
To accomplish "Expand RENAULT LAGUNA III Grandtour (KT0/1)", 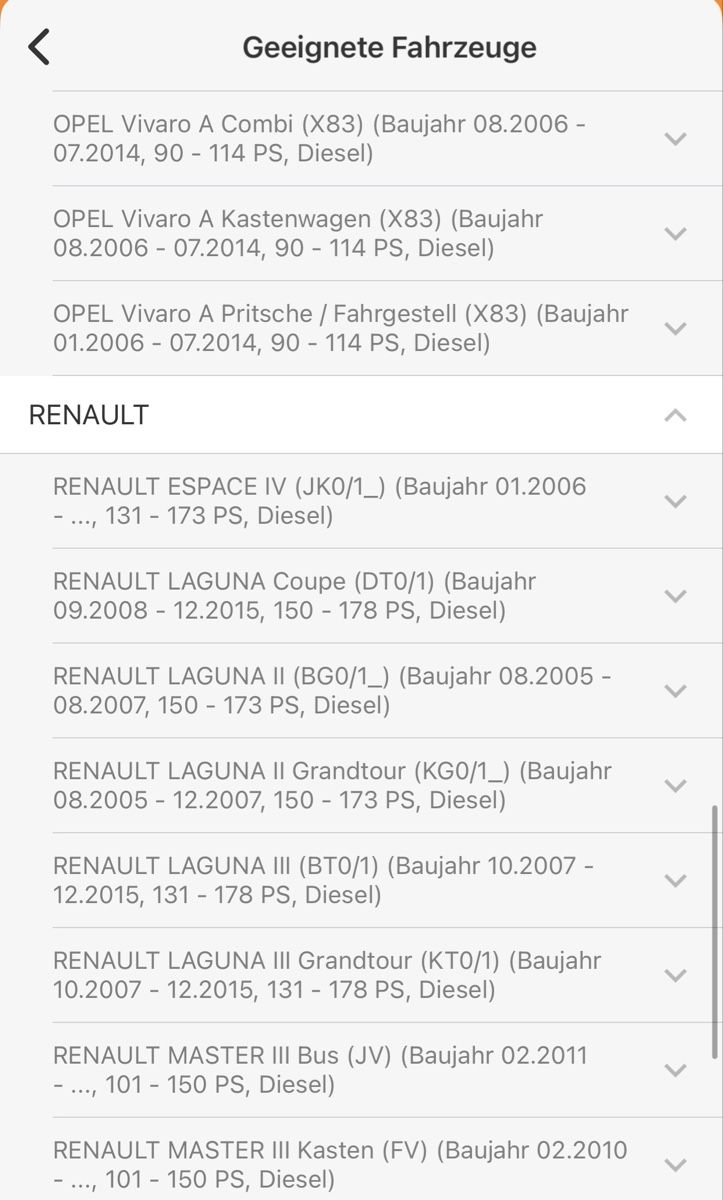I will click(x=675, y=975).
